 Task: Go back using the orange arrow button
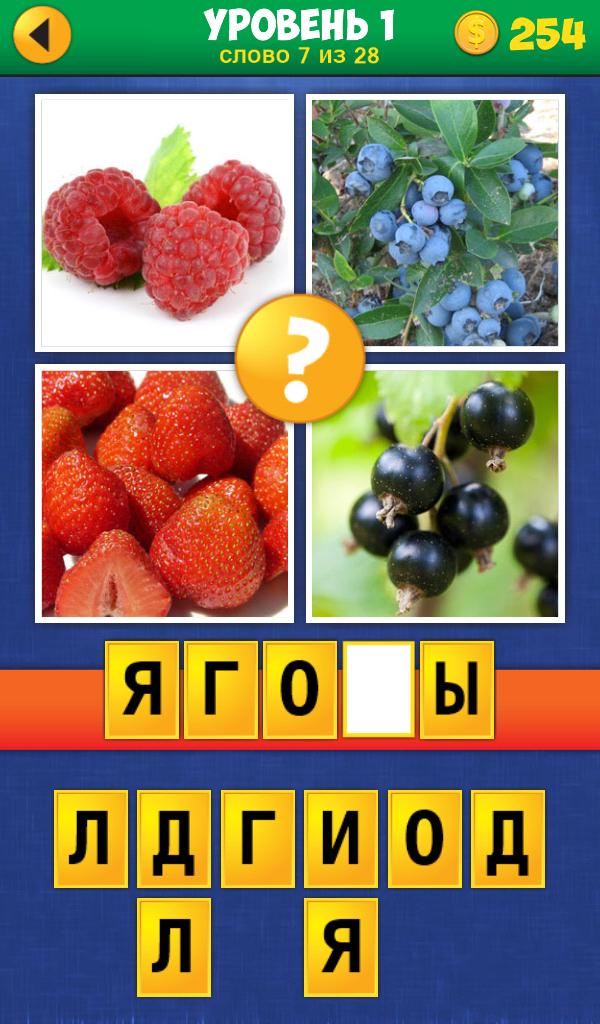click(42, 35)
